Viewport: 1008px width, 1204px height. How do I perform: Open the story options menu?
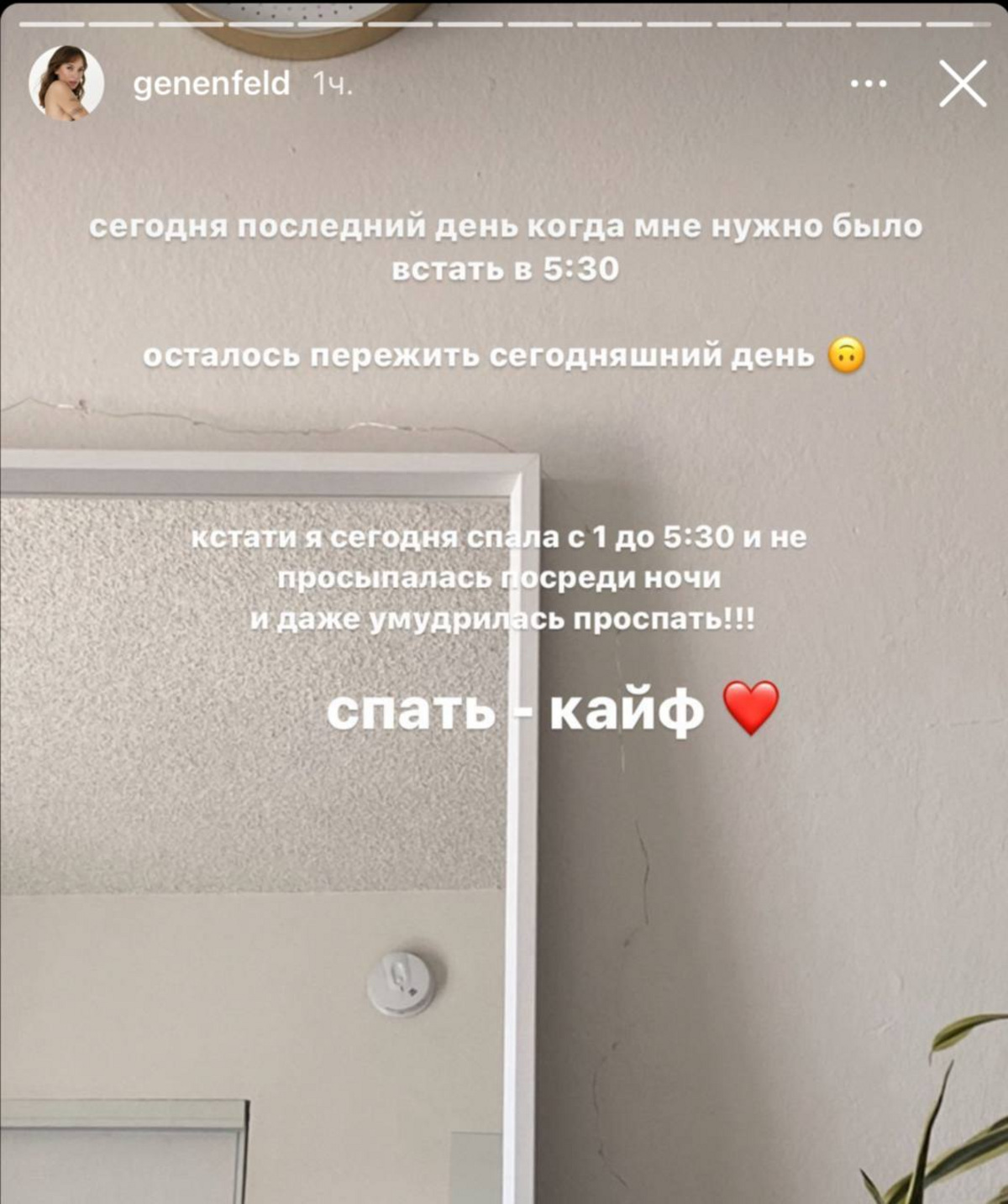point(869,84)
